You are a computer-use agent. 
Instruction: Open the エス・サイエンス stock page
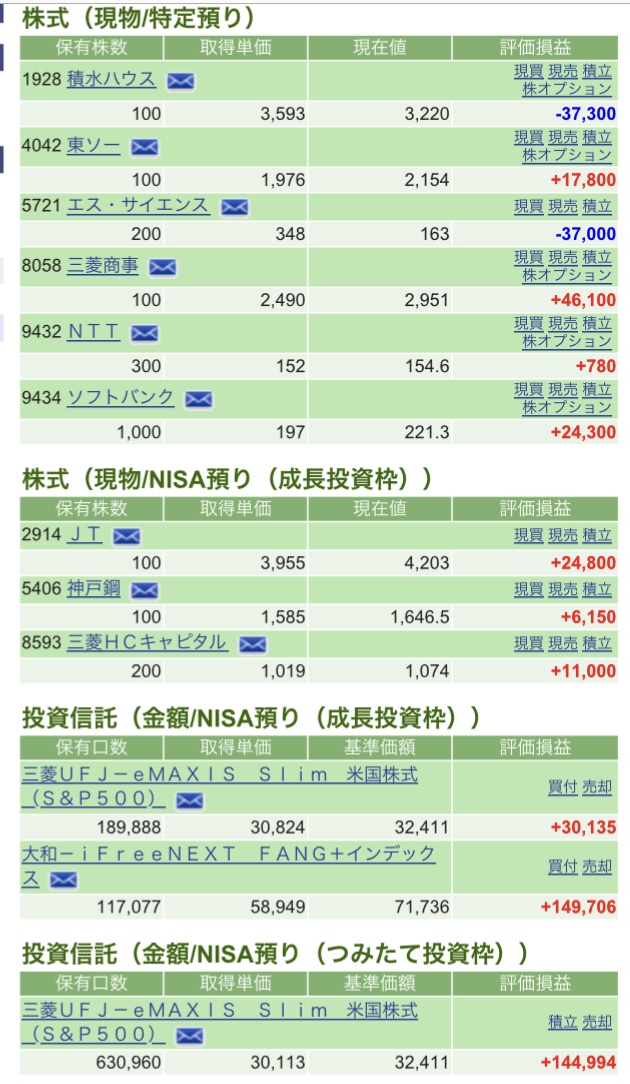[x=138, y=205]
